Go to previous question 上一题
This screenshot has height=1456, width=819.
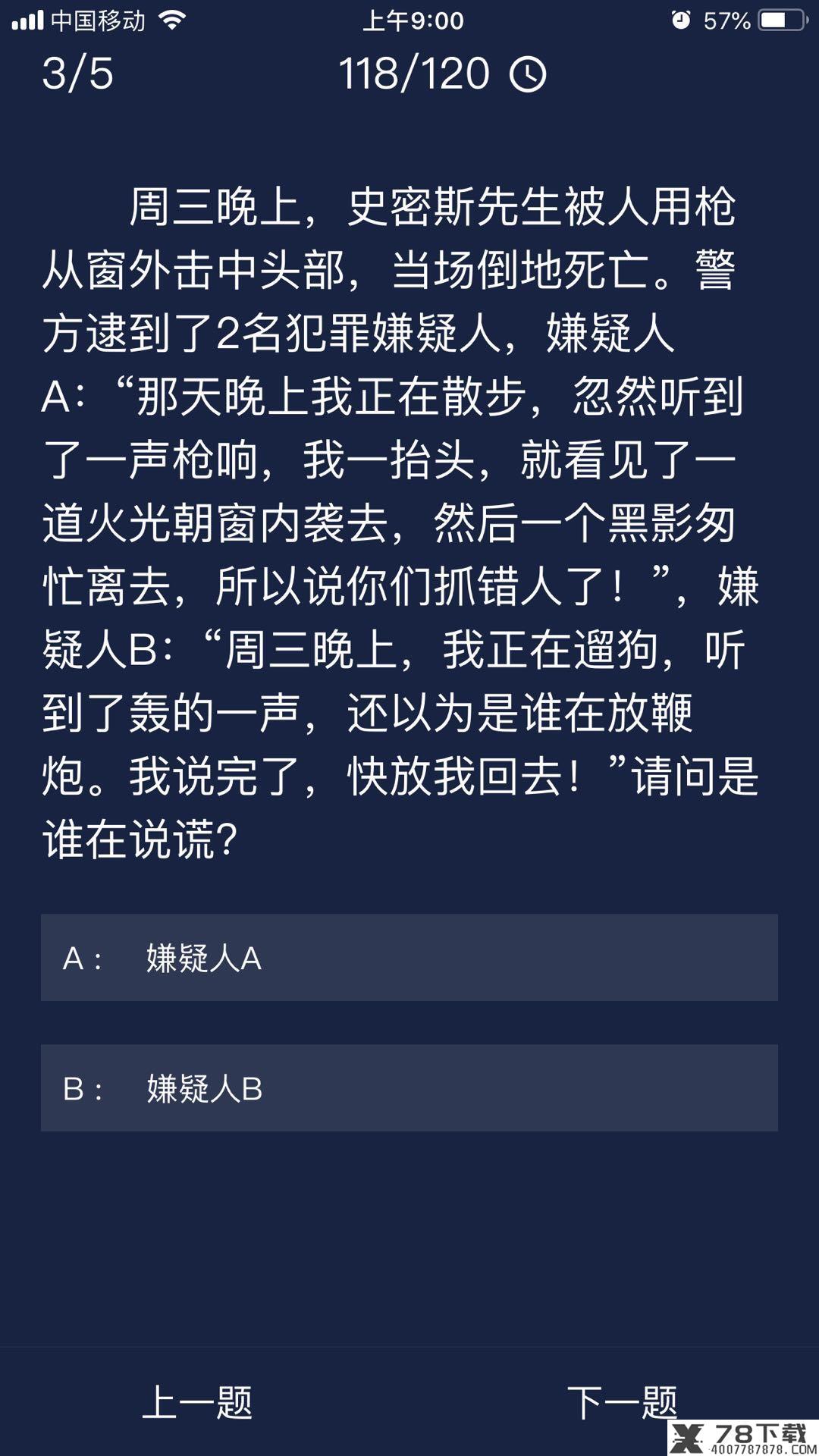tap(197, 1401)
